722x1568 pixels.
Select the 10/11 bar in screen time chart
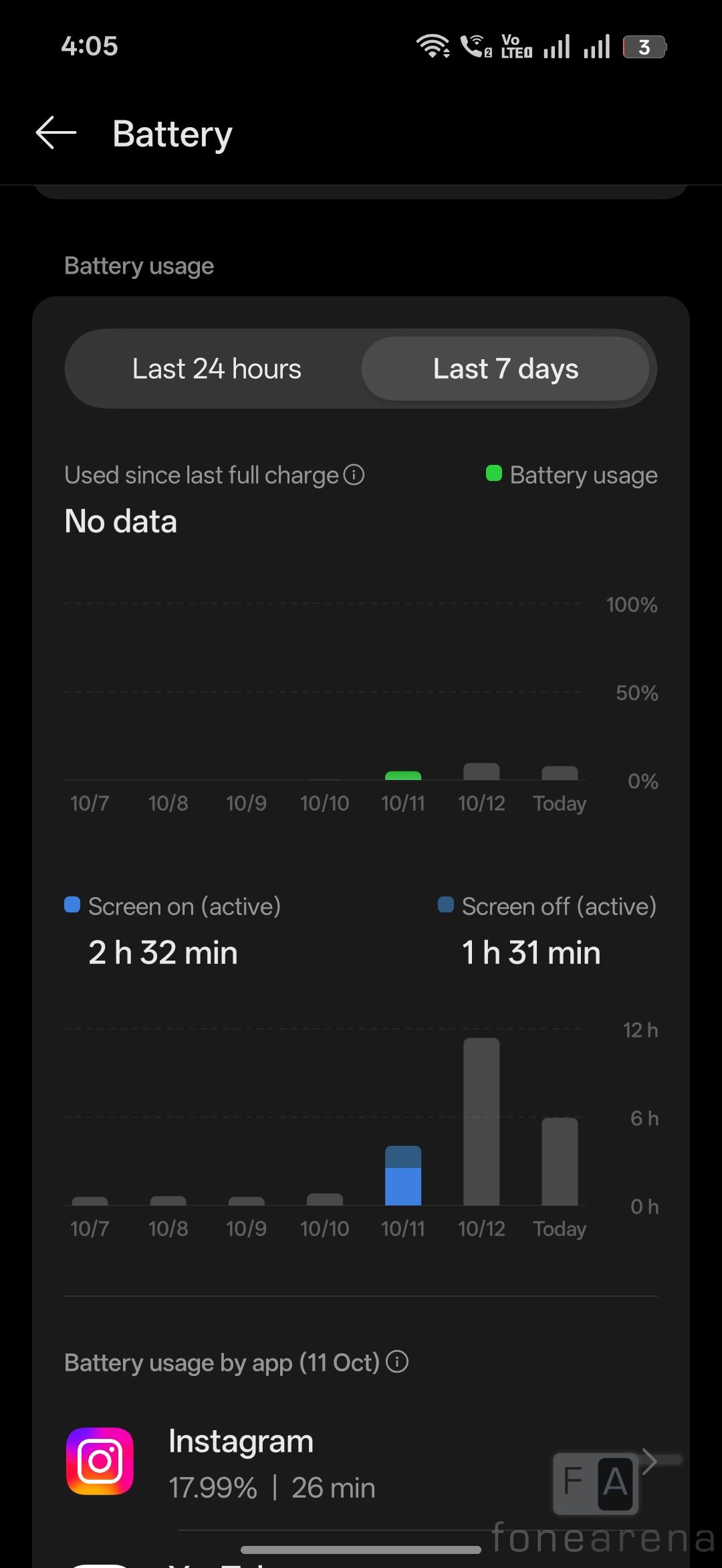[403, 1175]
